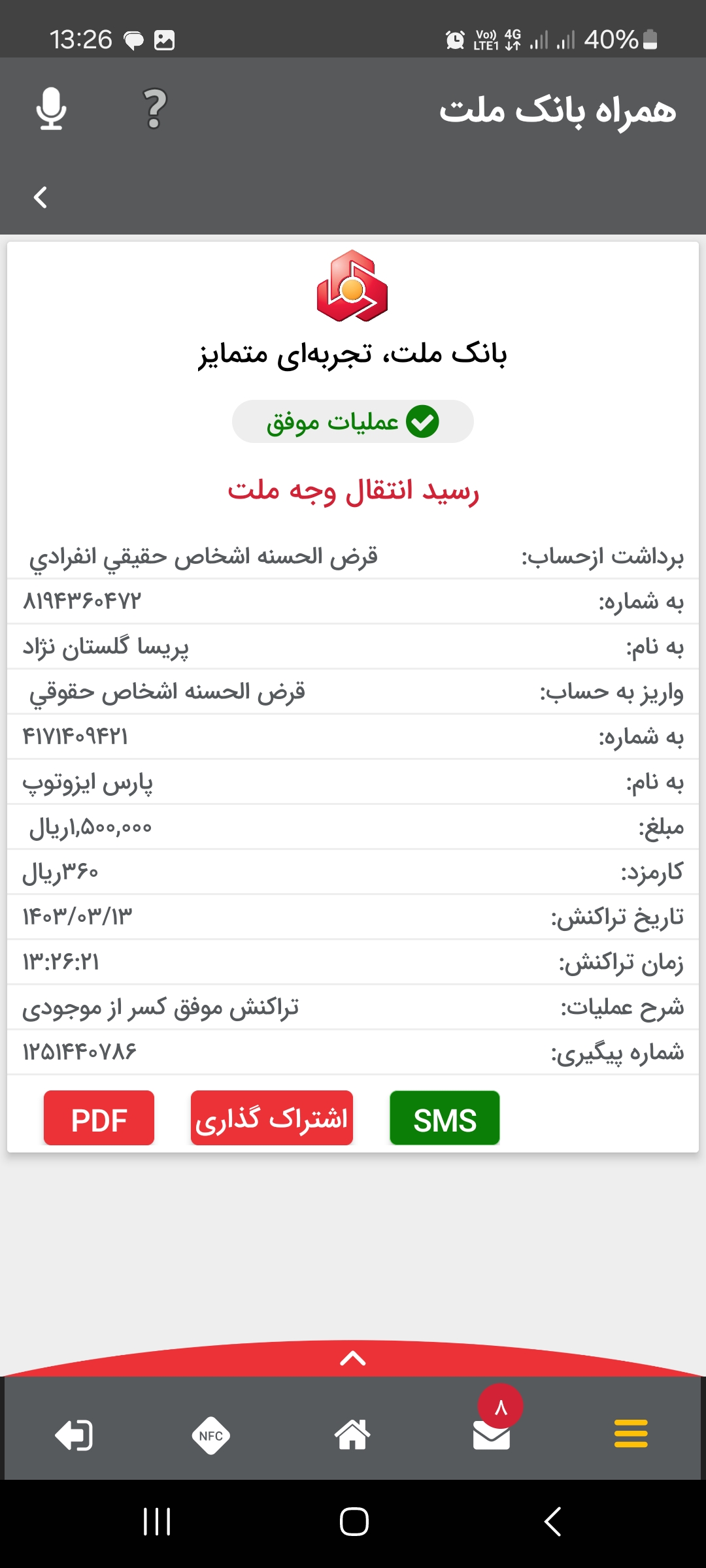The width and height of the screenshot is (706, 1568).
Task: Toggle the عملیات موفق status pill
Action: coord(353,421)
